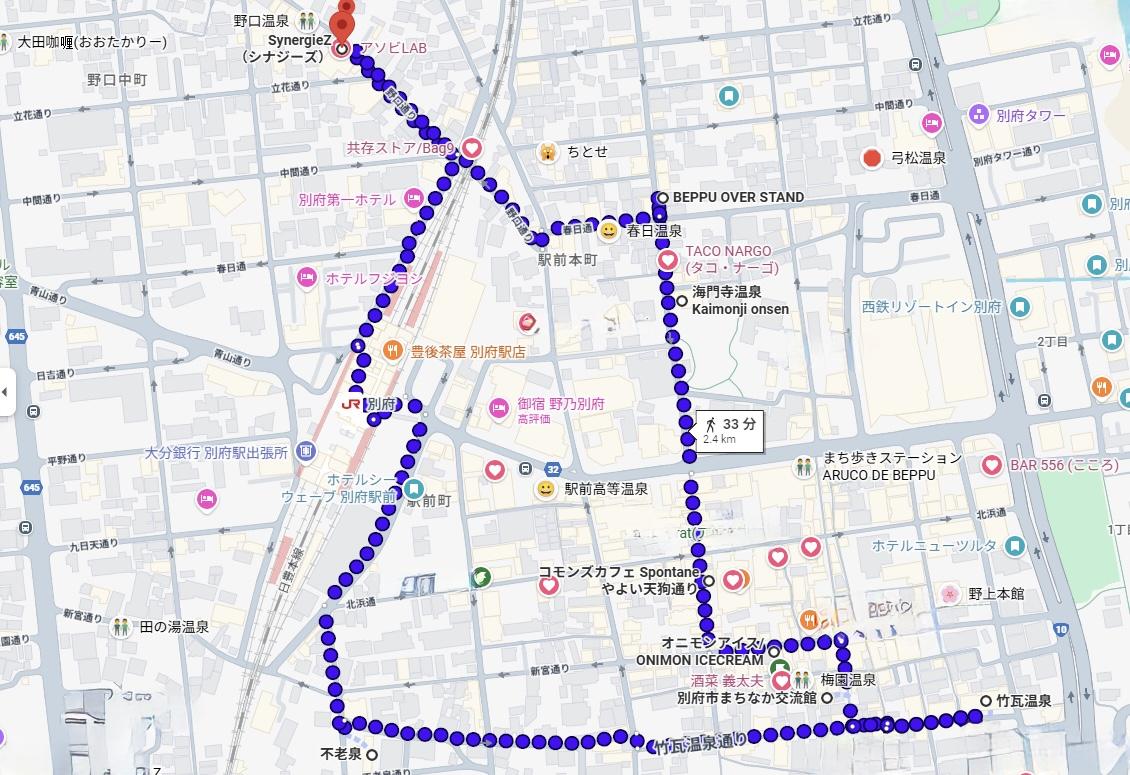1130x775 pixels.
Task: Tap the 御宿 野乃別府 hotel pin
Action: [499, 409]
